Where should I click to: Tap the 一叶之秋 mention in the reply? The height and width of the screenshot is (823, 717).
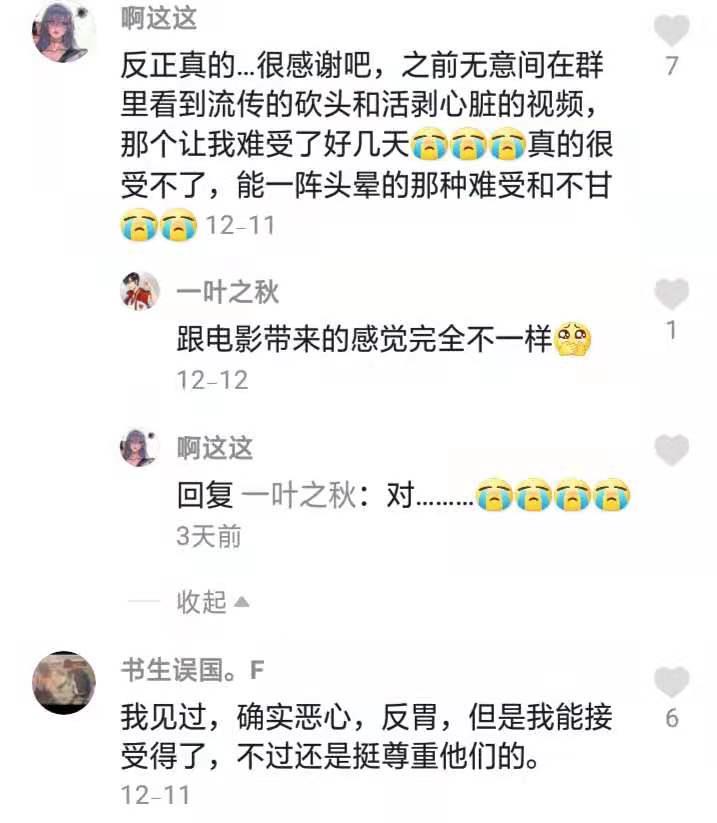299,496
